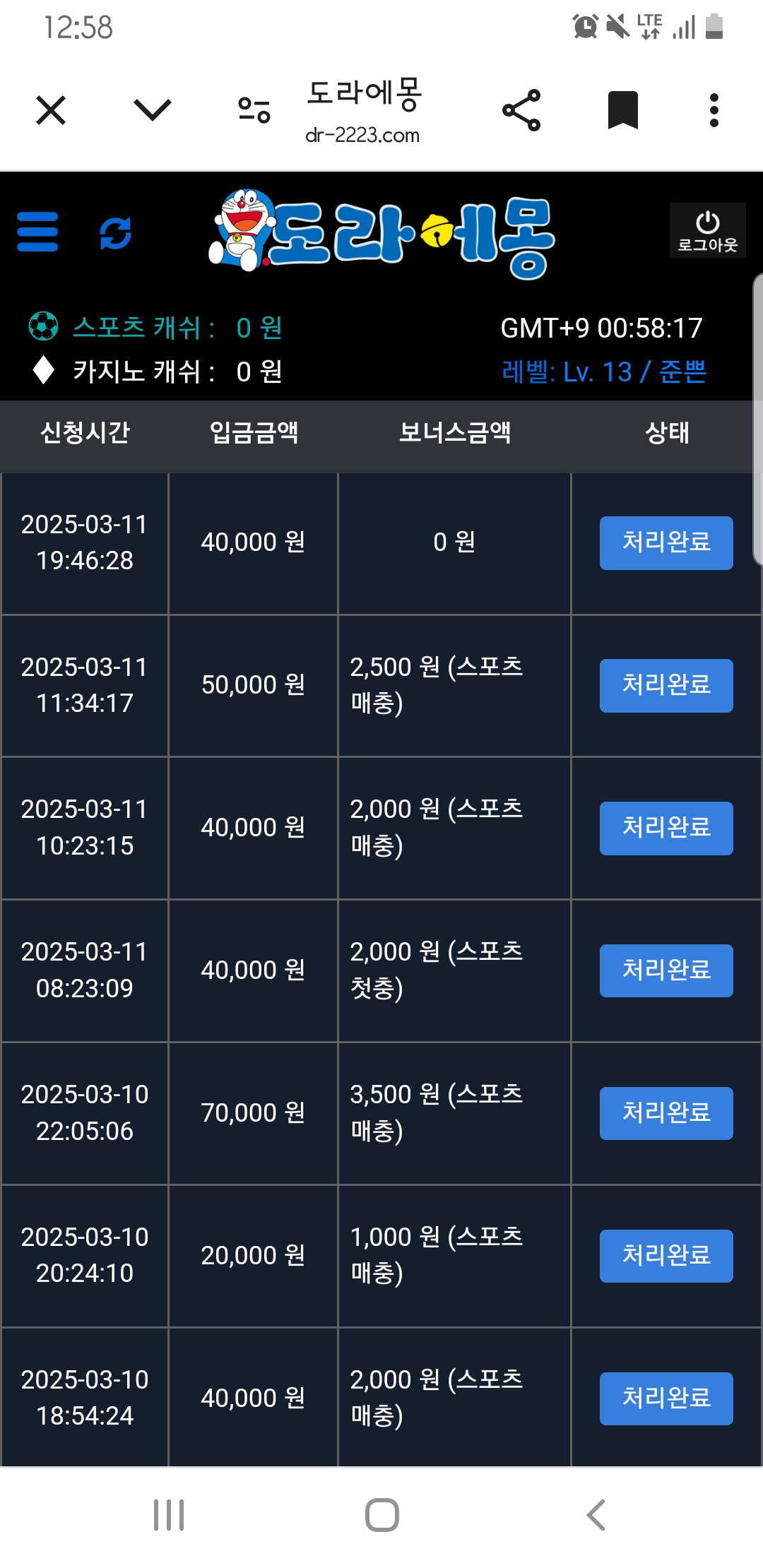Refresh balance with the sync icon
763x1568 pixels.
coord(115,233)
